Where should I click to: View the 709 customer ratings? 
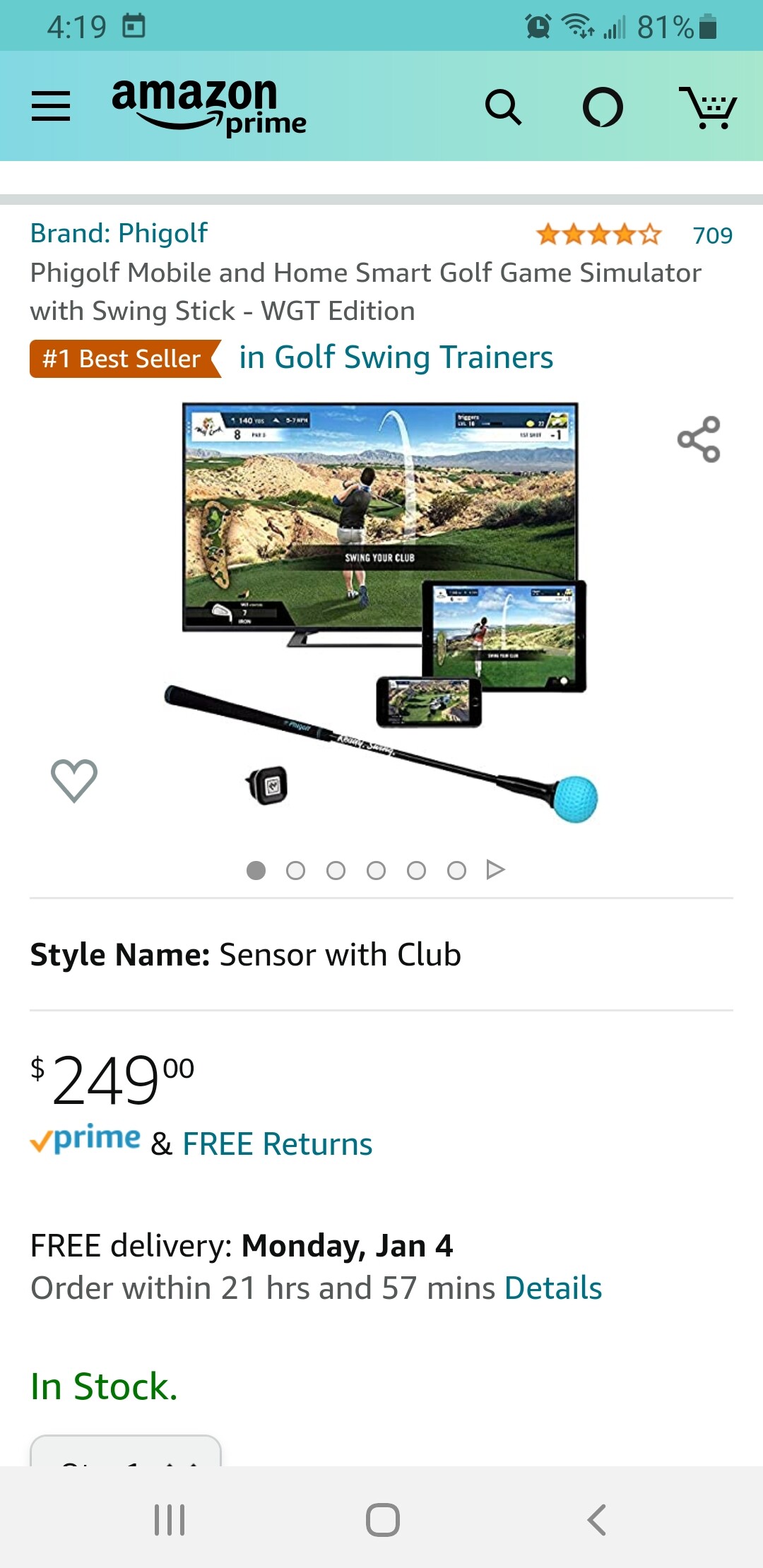click(712, 235)
